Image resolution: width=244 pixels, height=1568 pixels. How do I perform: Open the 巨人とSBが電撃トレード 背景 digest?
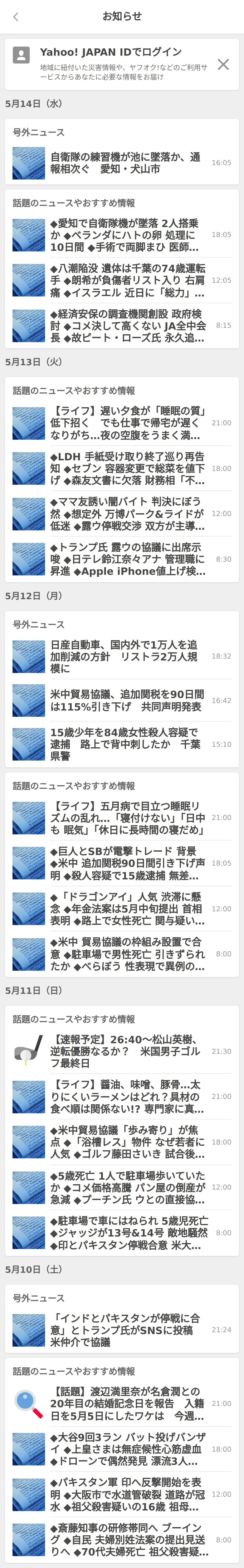click(122, 863)
